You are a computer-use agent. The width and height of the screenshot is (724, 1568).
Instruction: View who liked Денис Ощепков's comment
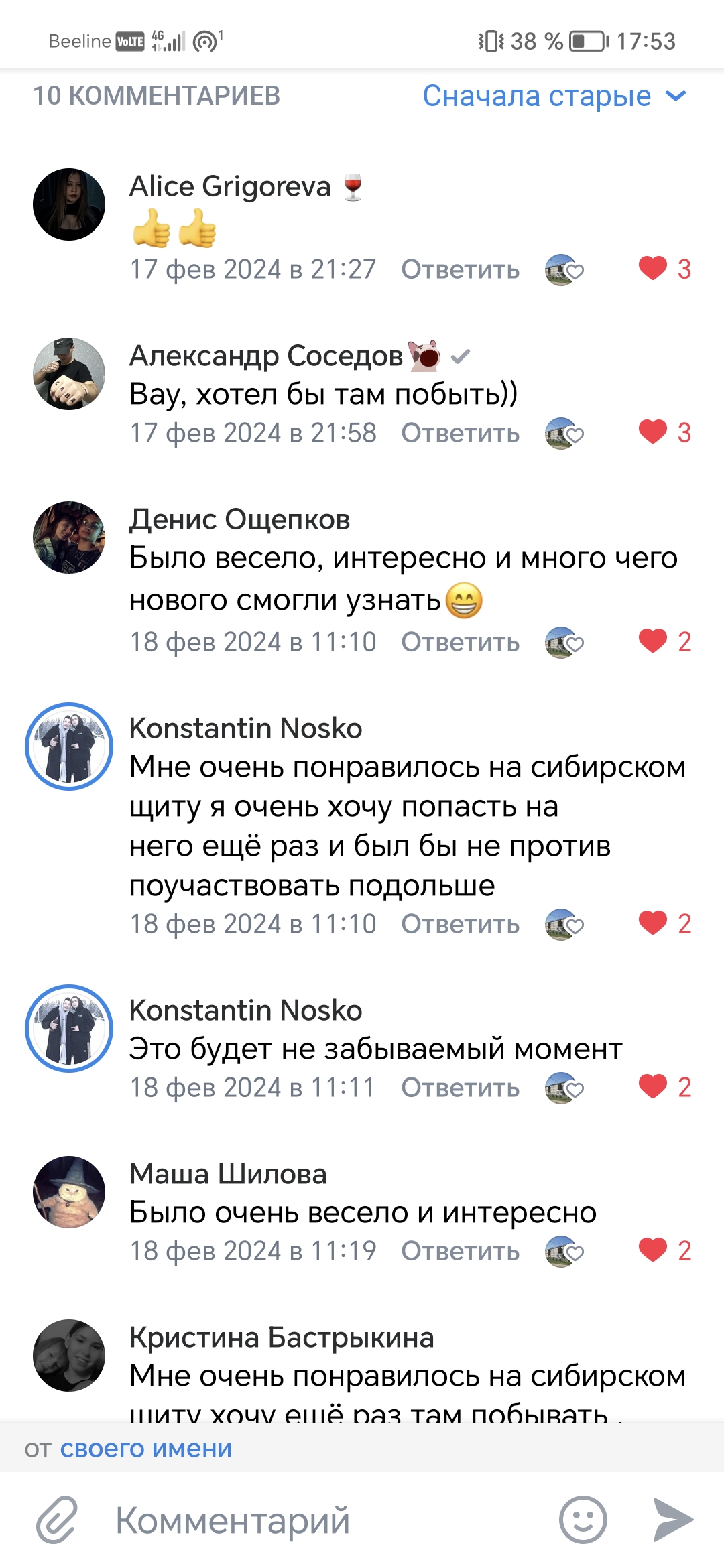[564, 642]
